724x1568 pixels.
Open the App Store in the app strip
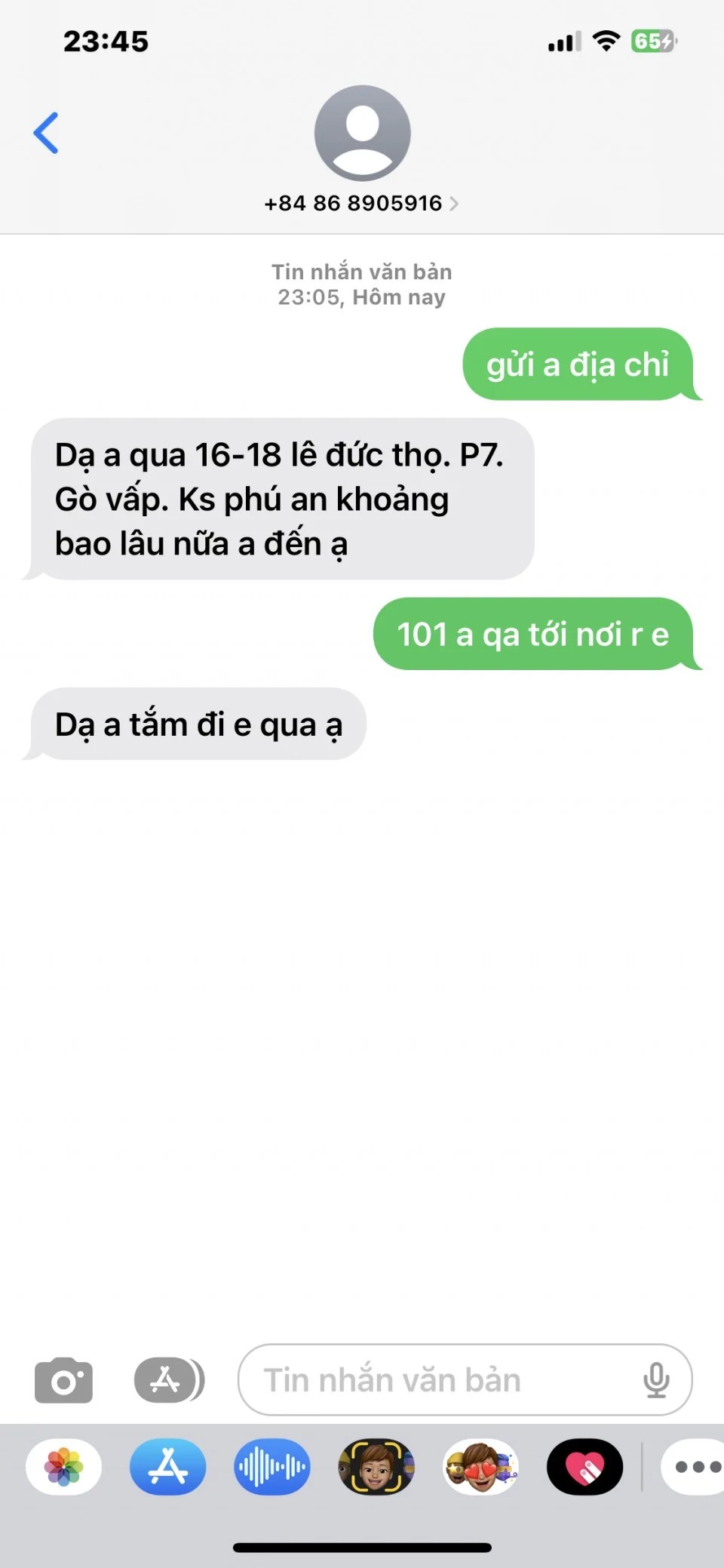pos(168,1467)
